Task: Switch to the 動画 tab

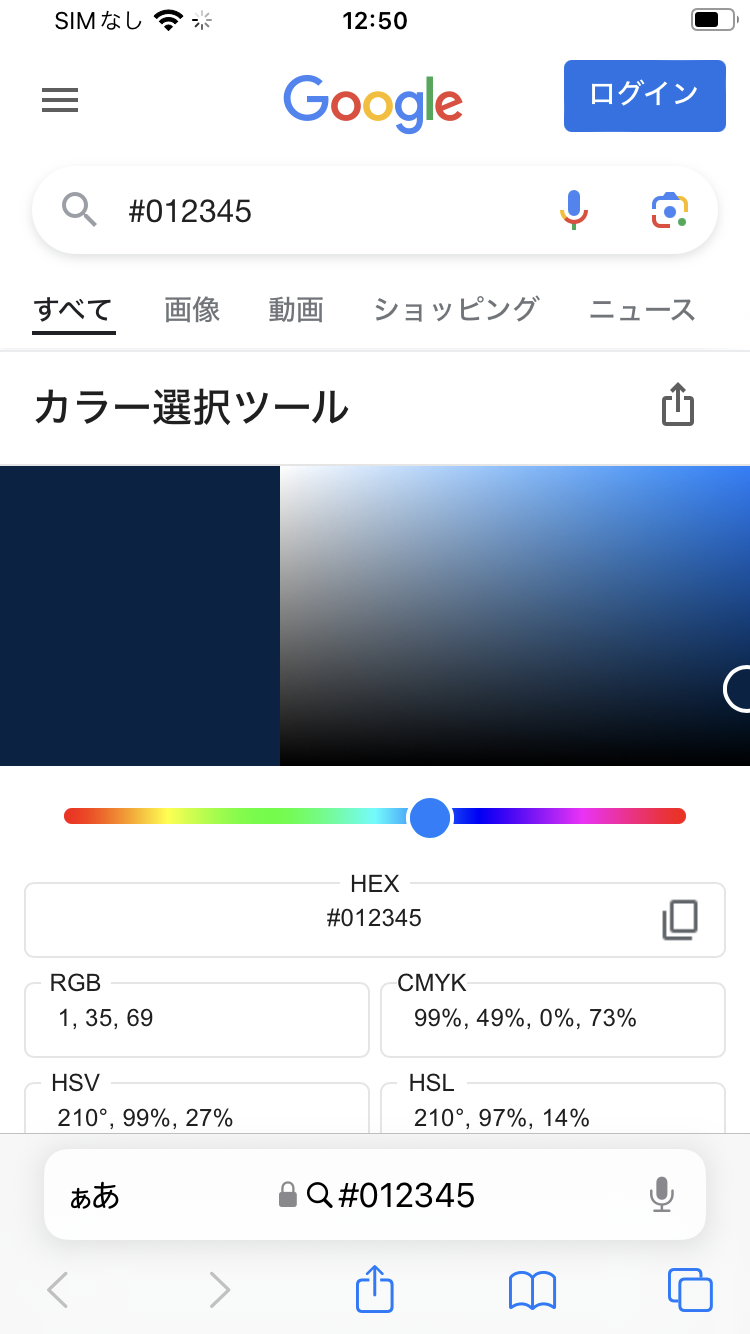Action: pyautogui.click(x=296, y=310)
